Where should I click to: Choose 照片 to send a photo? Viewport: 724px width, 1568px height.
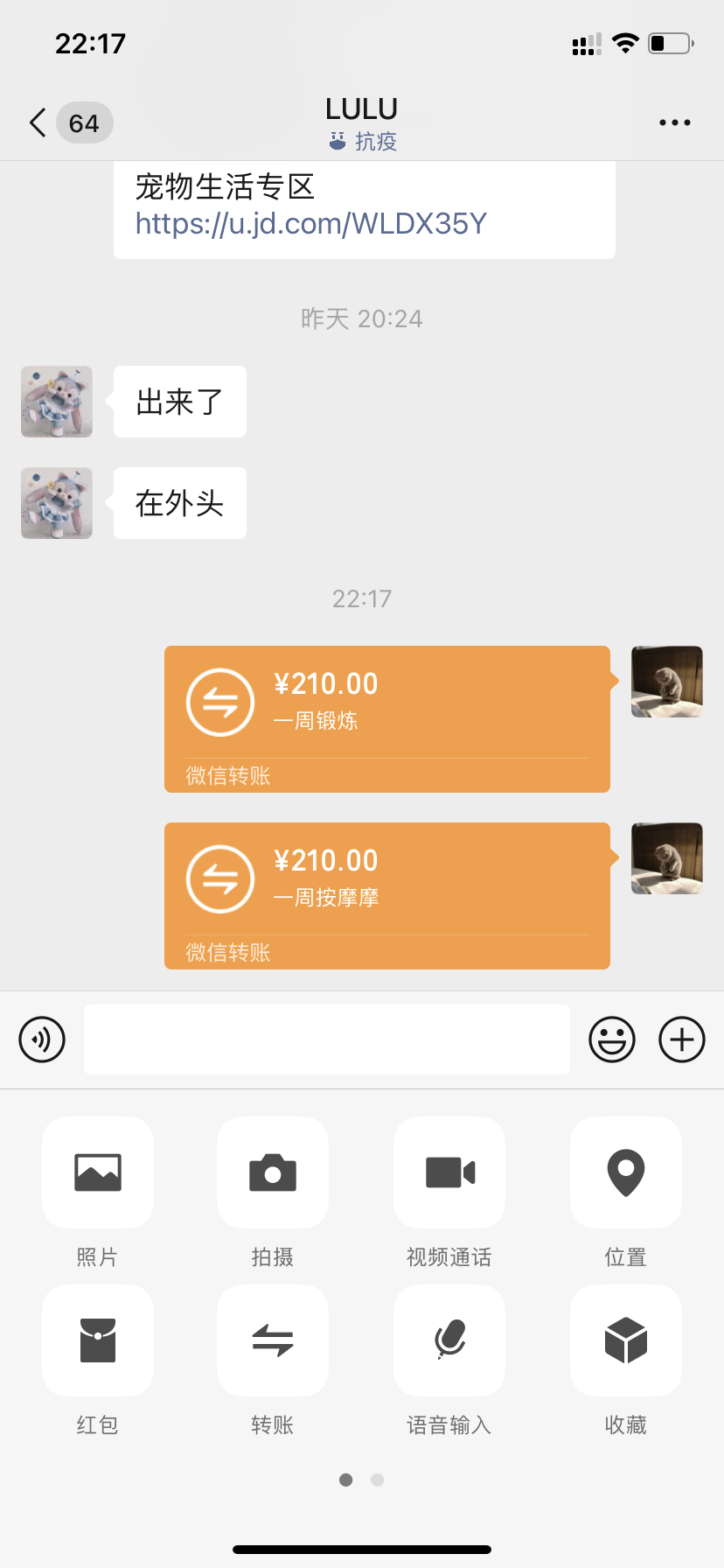coord(98,1172)
